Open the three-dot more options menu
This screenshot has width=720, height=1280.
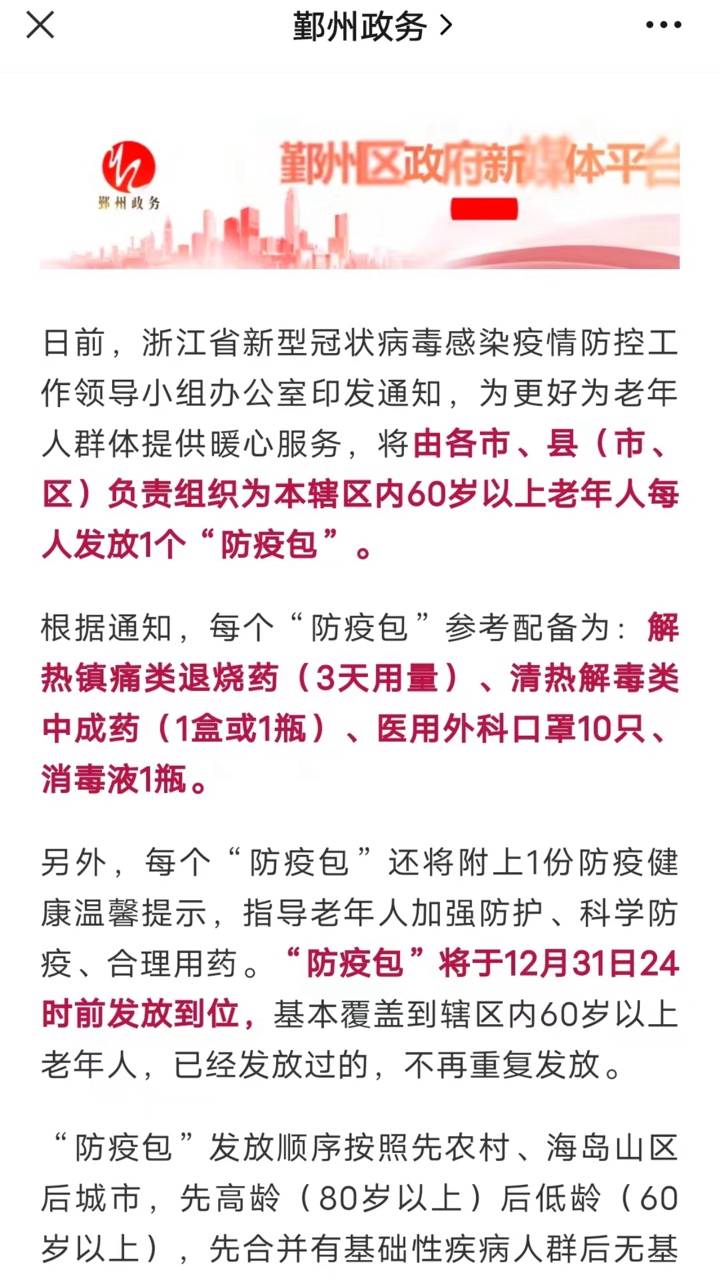(x=663, y=25)
